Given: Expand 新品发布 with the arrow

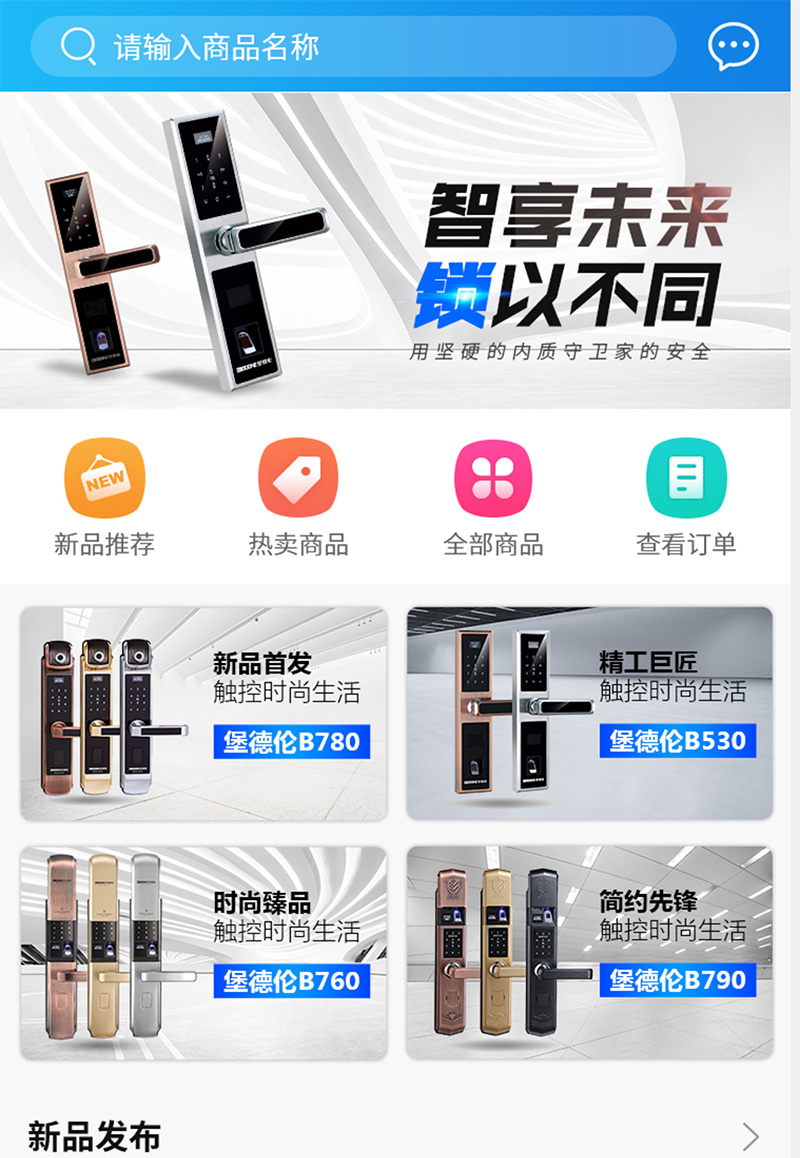Looking at the screenshot, I should 751,1136.
